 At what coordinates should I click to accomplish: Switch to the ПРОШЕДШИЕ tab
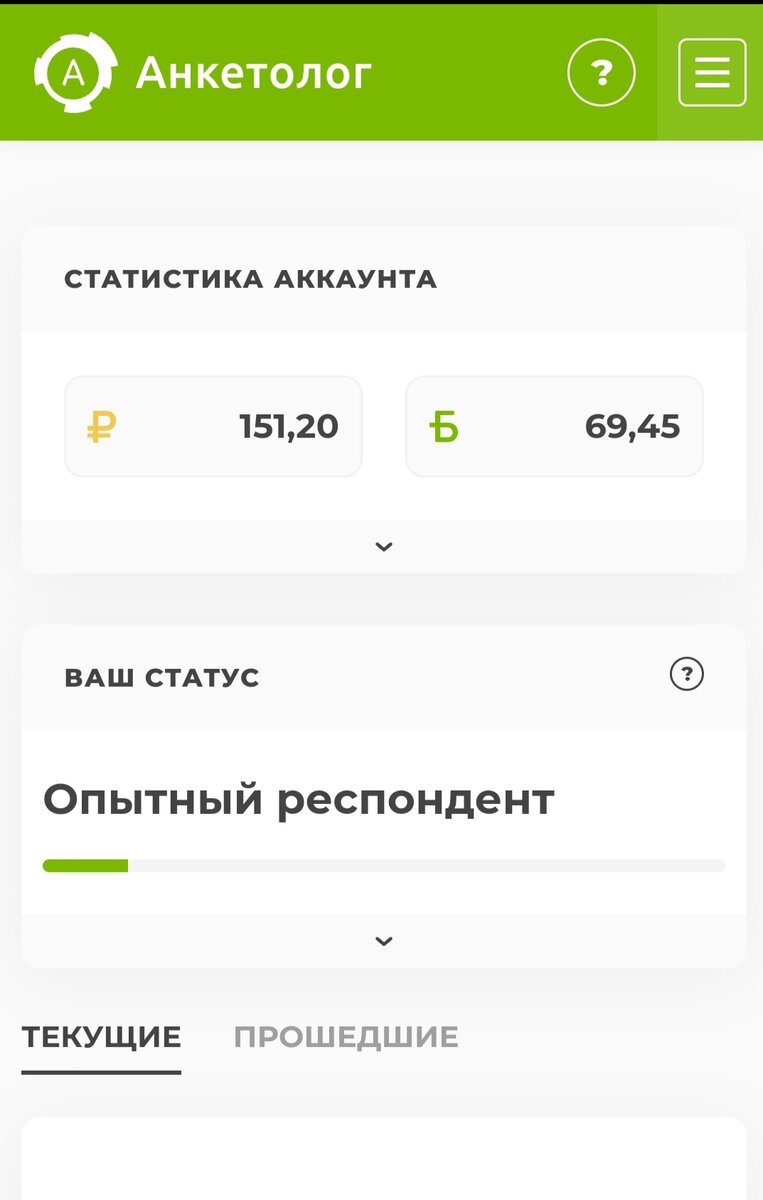tap(345, 1038)
